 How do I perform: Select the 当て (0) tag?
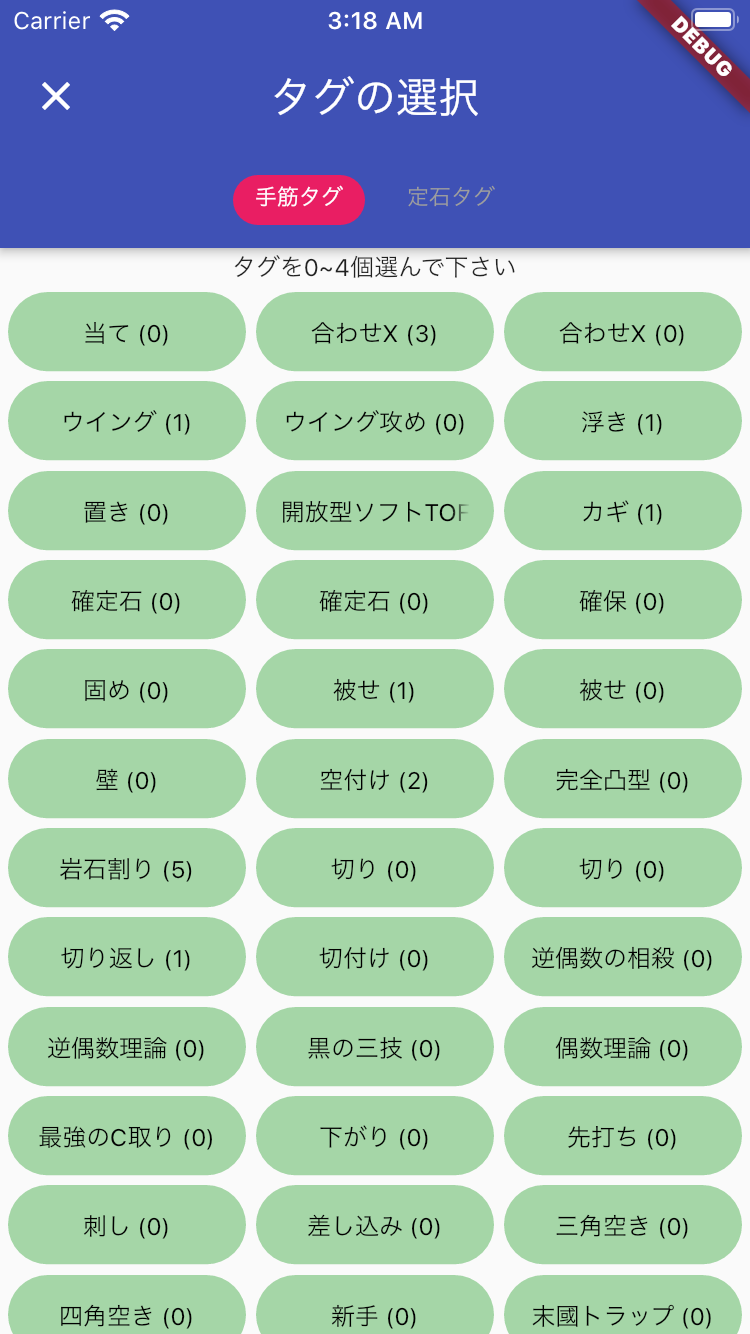127,333
